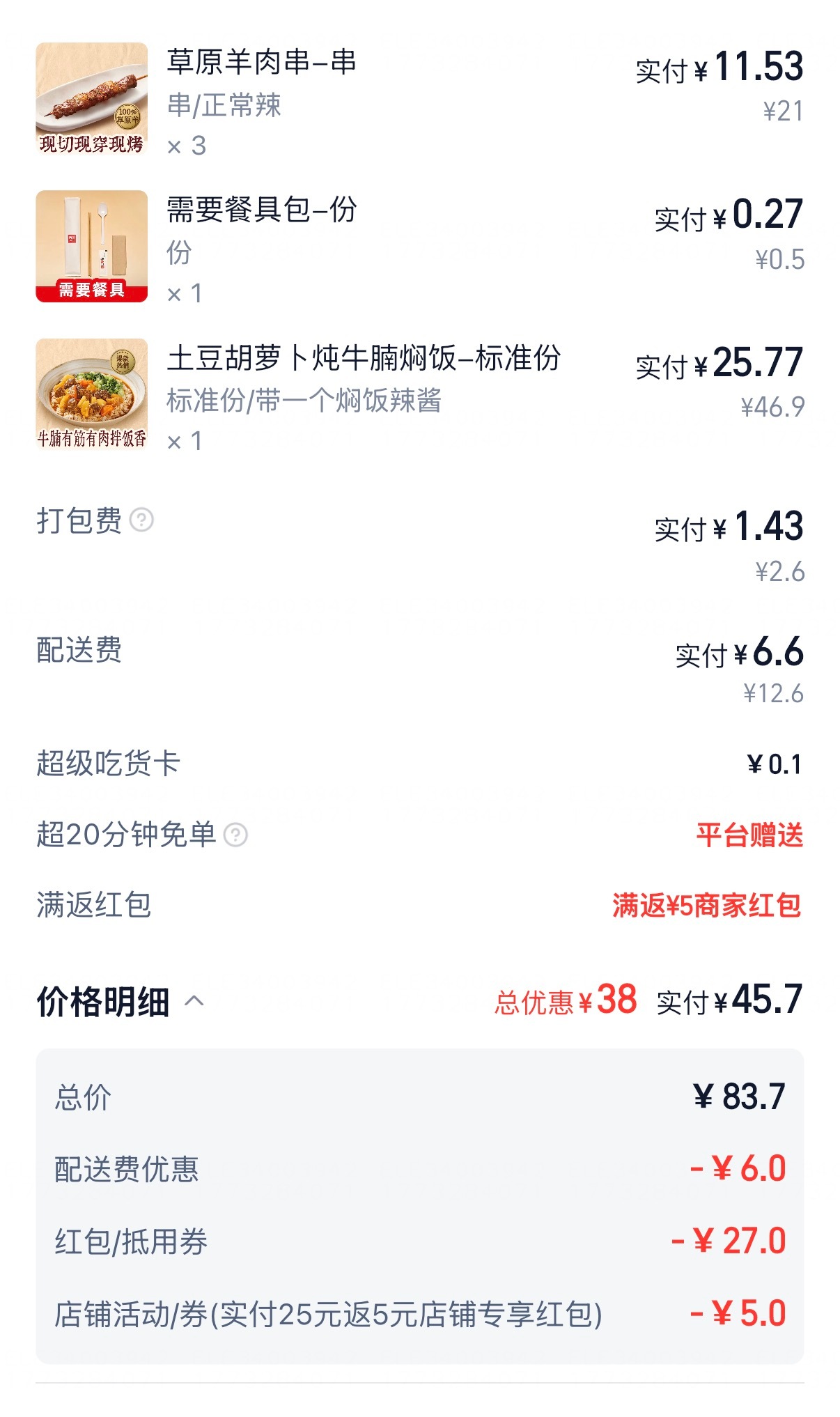Tap the beef stew rice dish photo

click(x=91, y=394)
